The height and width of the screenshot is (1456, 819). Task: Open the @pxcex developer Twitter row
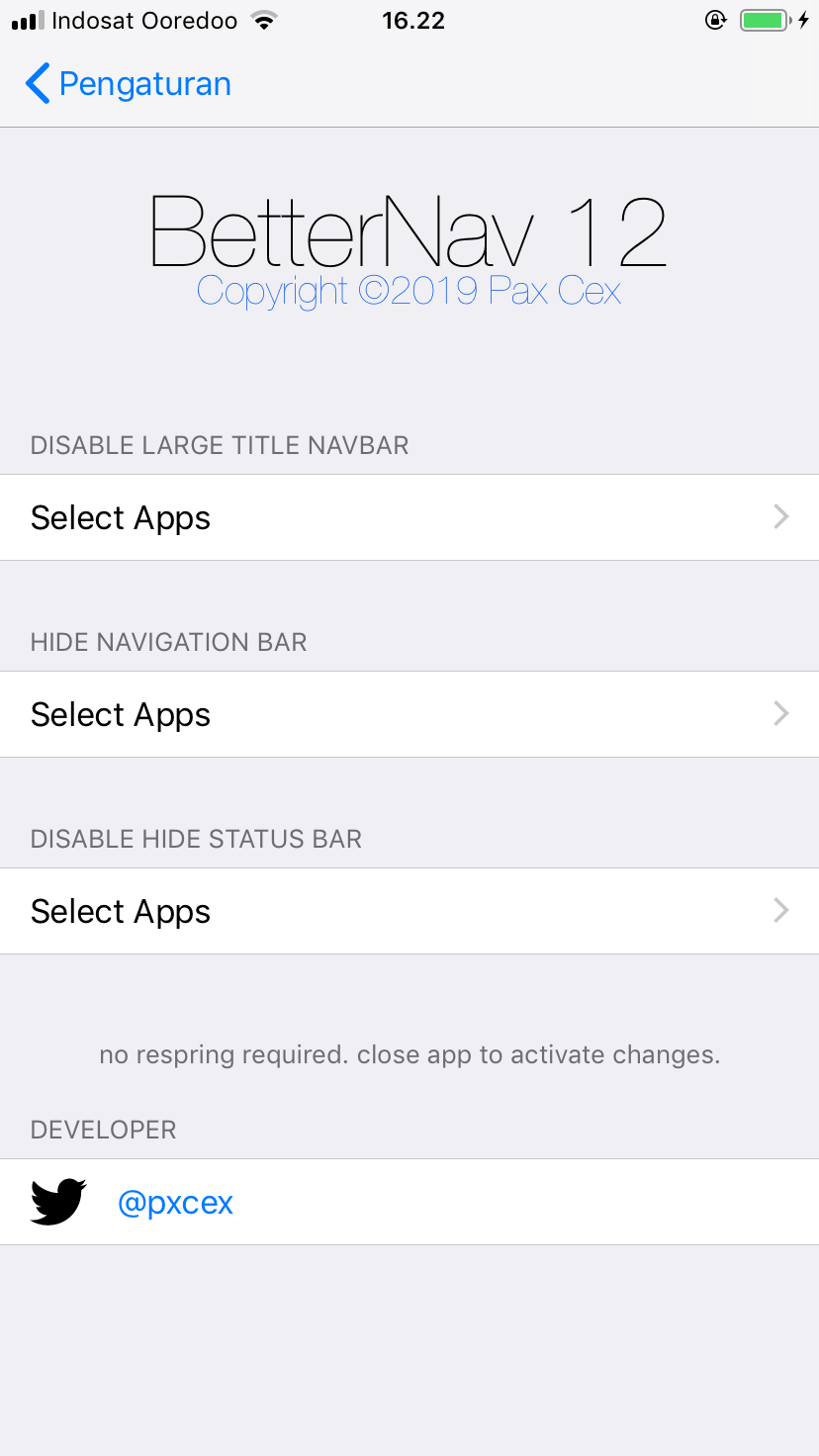(x=409, y=1202)
